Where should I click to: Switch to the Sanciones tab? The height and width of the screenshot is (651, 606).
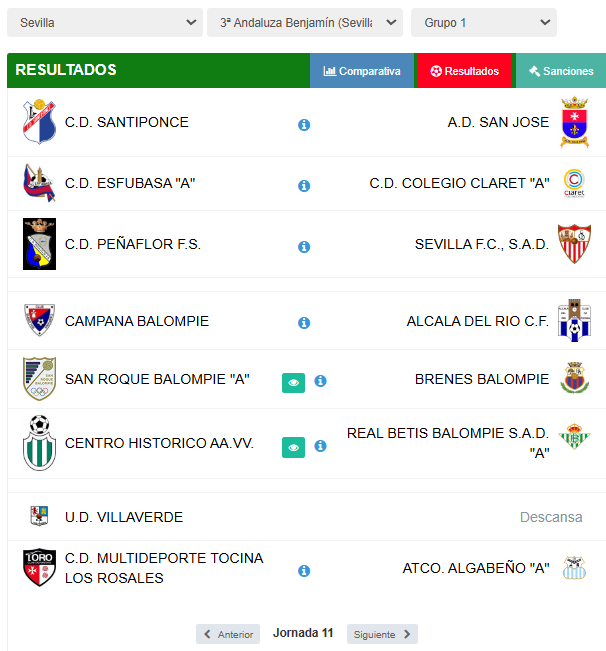561,71
